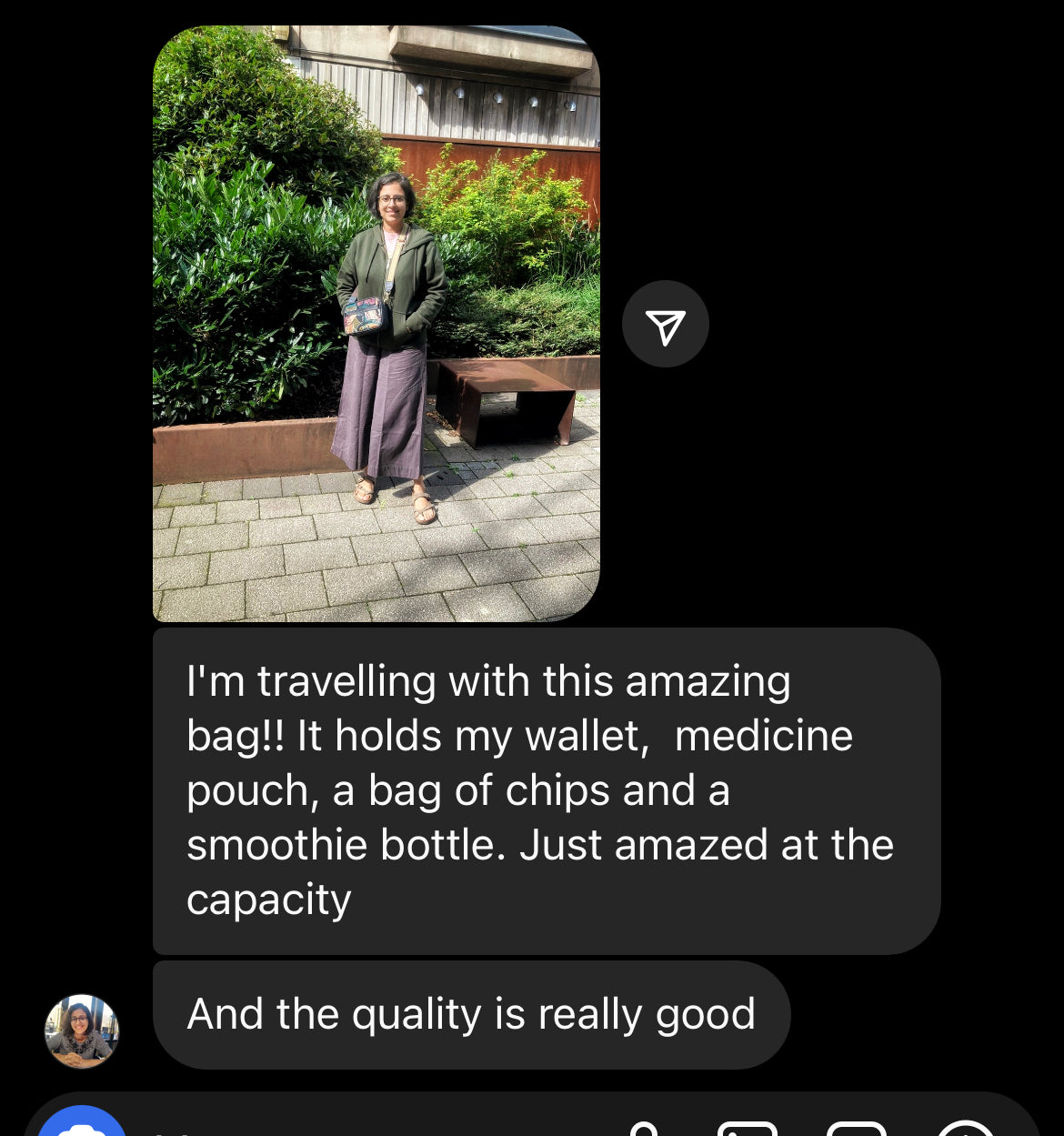The width and height of the screenshot is (1064, 1136).
Task: Record a voice message with the microphone
Action: [643, 1130]
